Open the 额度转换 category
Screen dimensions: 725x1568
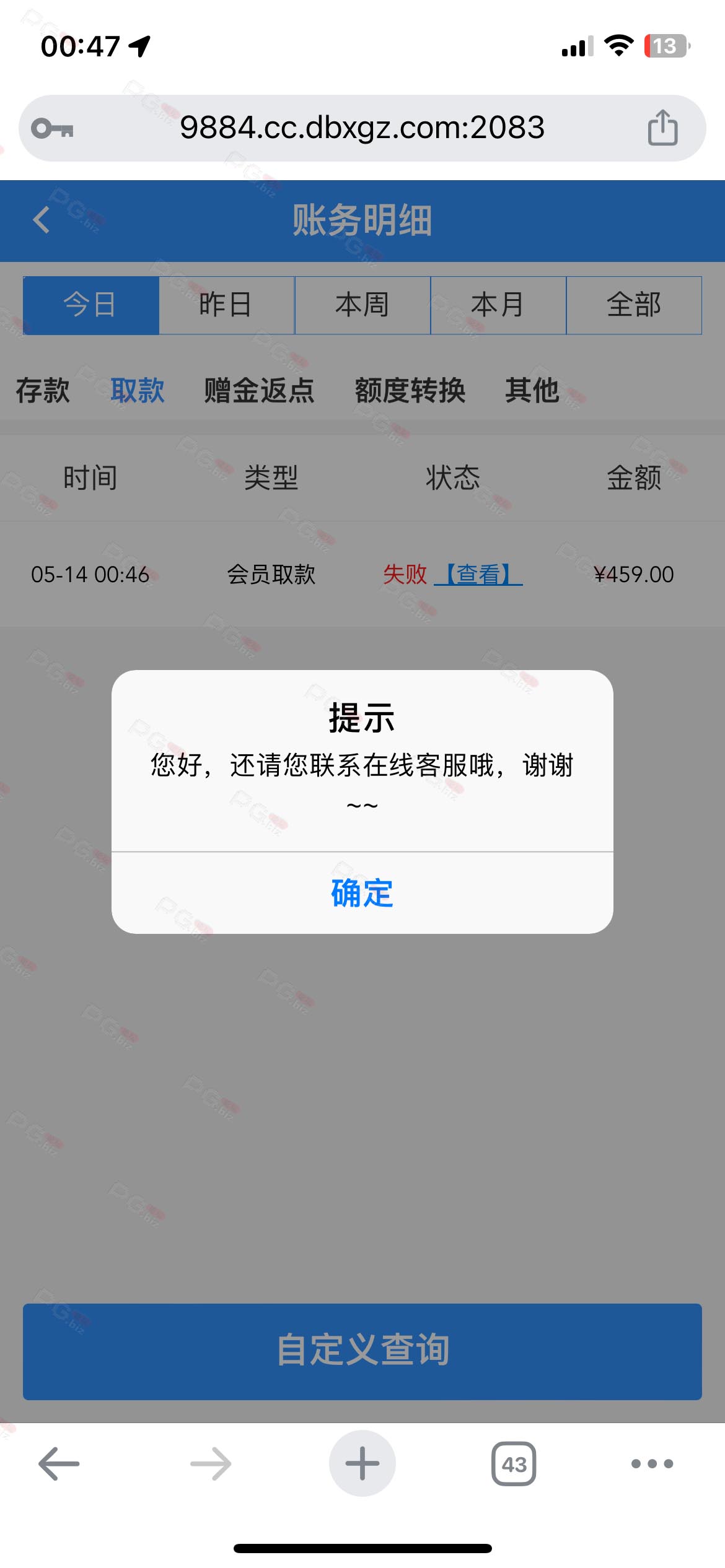[410, 391]
